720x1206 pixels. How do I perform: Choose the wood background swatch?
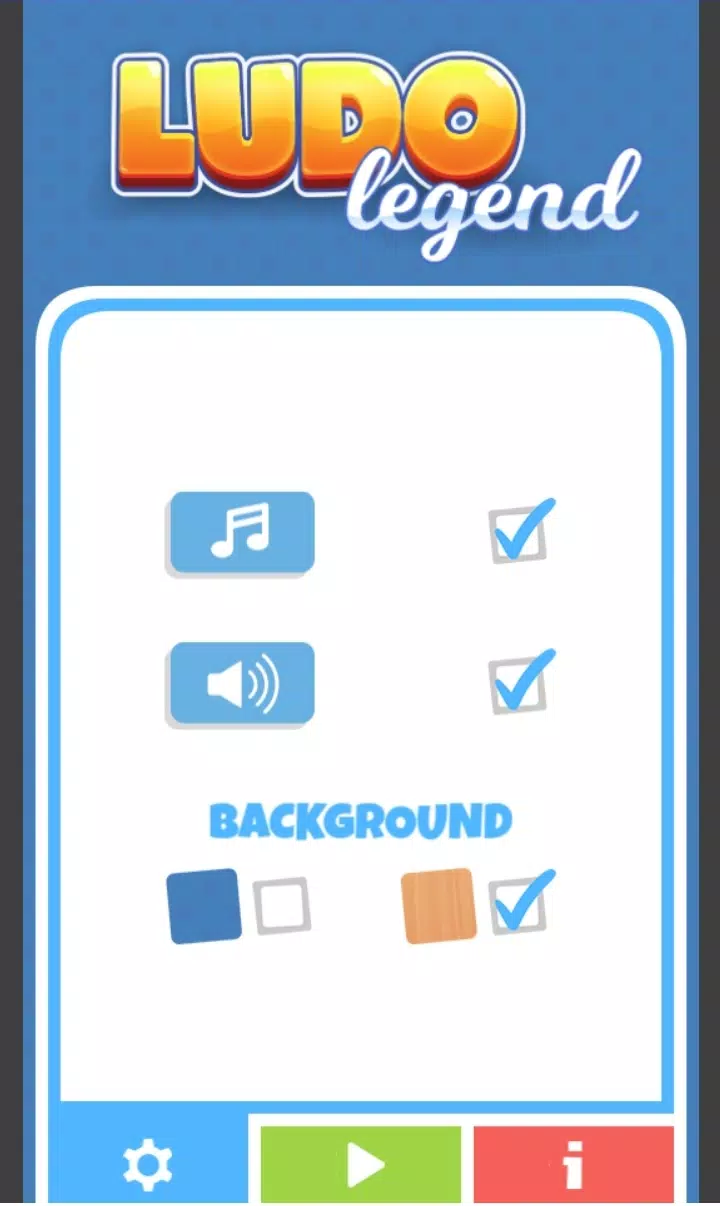pos(439,906)
